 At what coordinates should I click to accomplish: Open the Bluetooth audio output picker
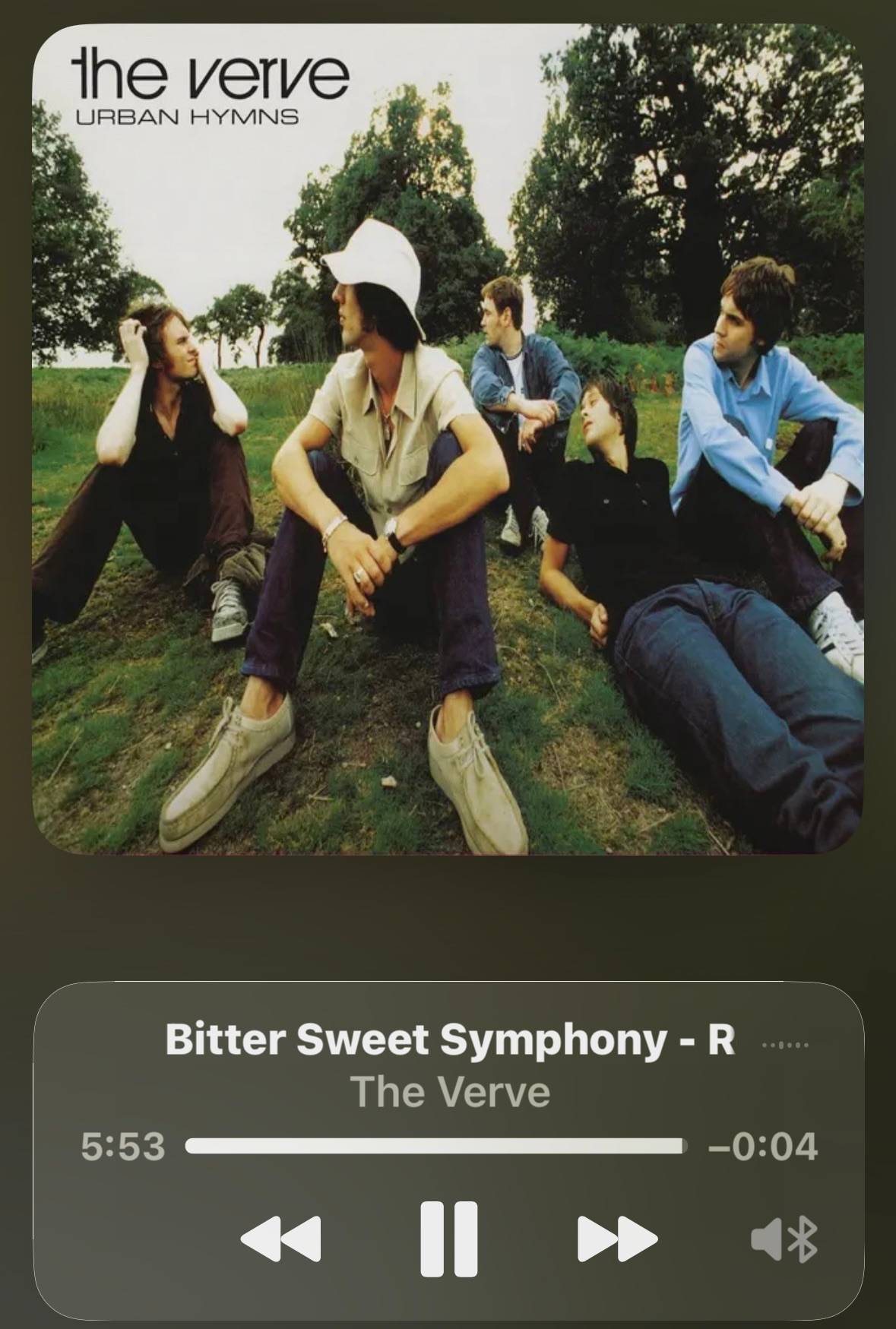coord(784,1239)
